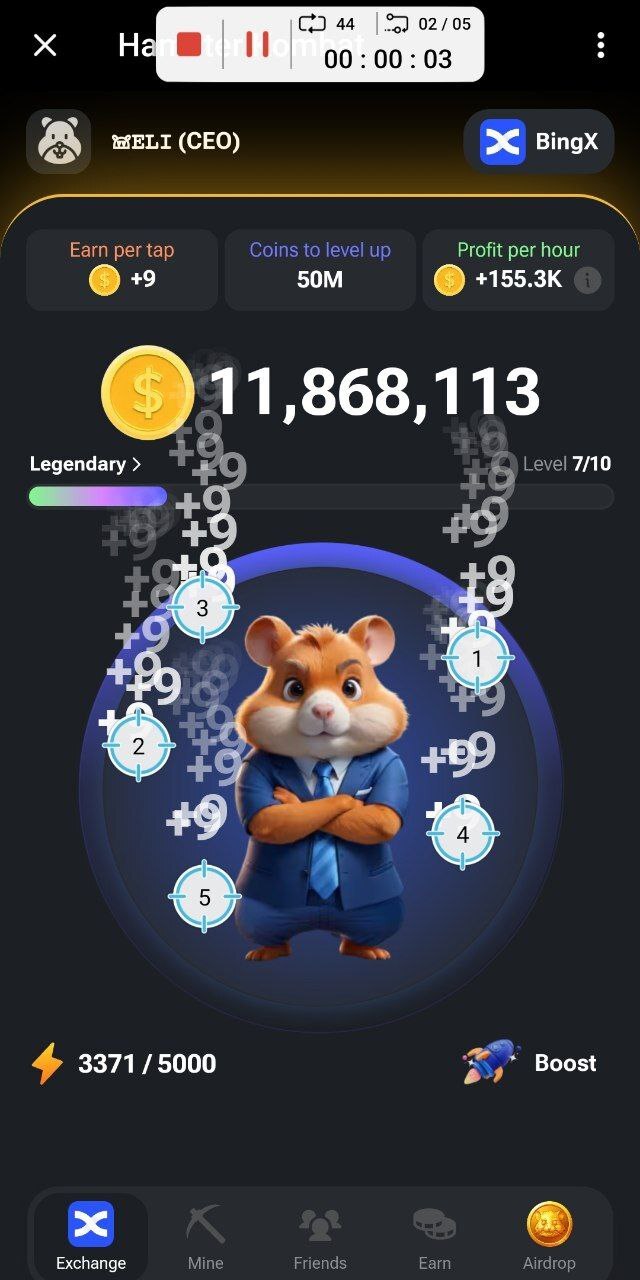This screenshot has width=640, height=1280.
Task: Tap auto-clicker target point 5
Action: click(x=205, y=897)
